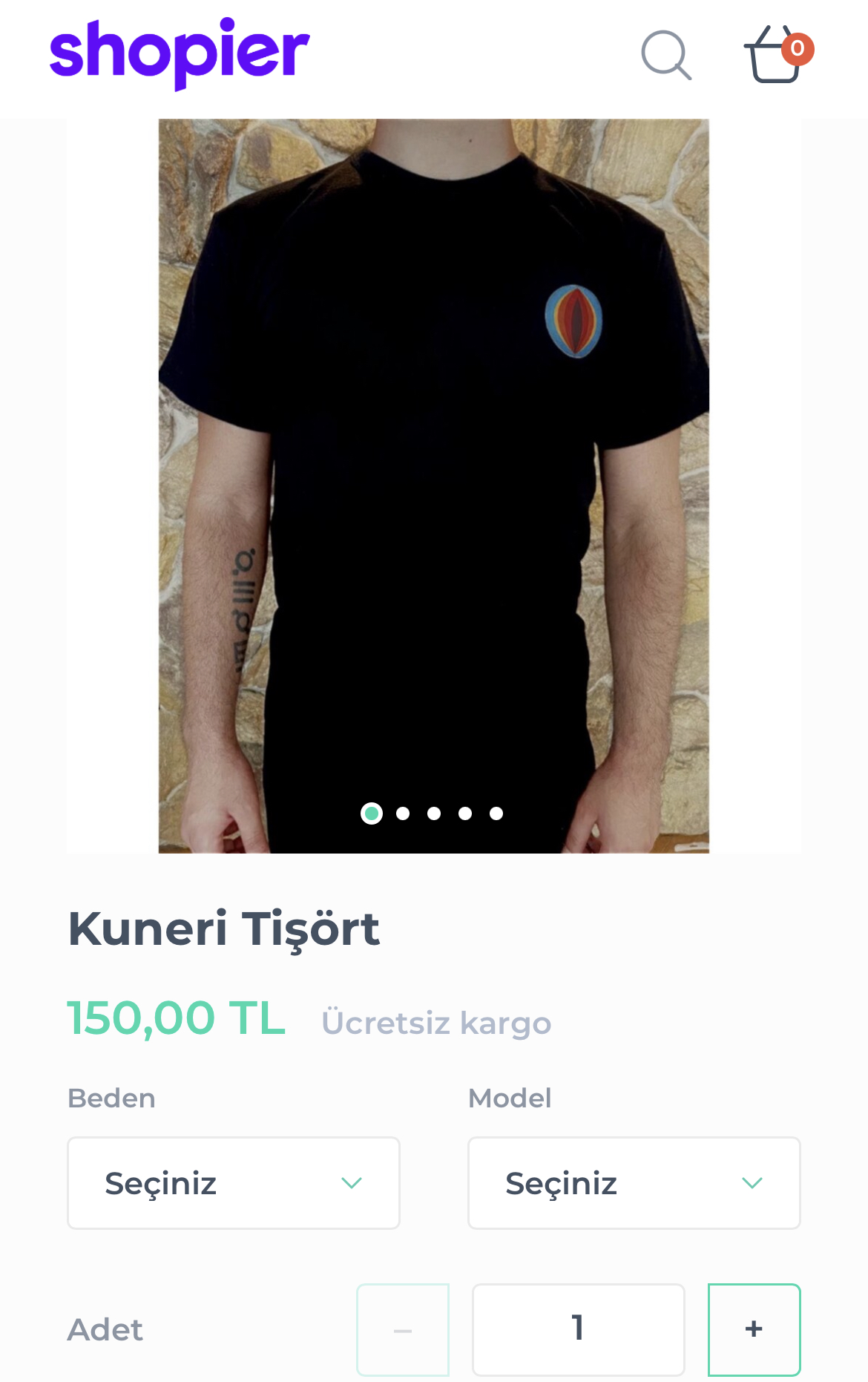Open the shopping basket
The height and width of the screenshot is (1382, 868).
pyautogui.click(x=777, y=54)
